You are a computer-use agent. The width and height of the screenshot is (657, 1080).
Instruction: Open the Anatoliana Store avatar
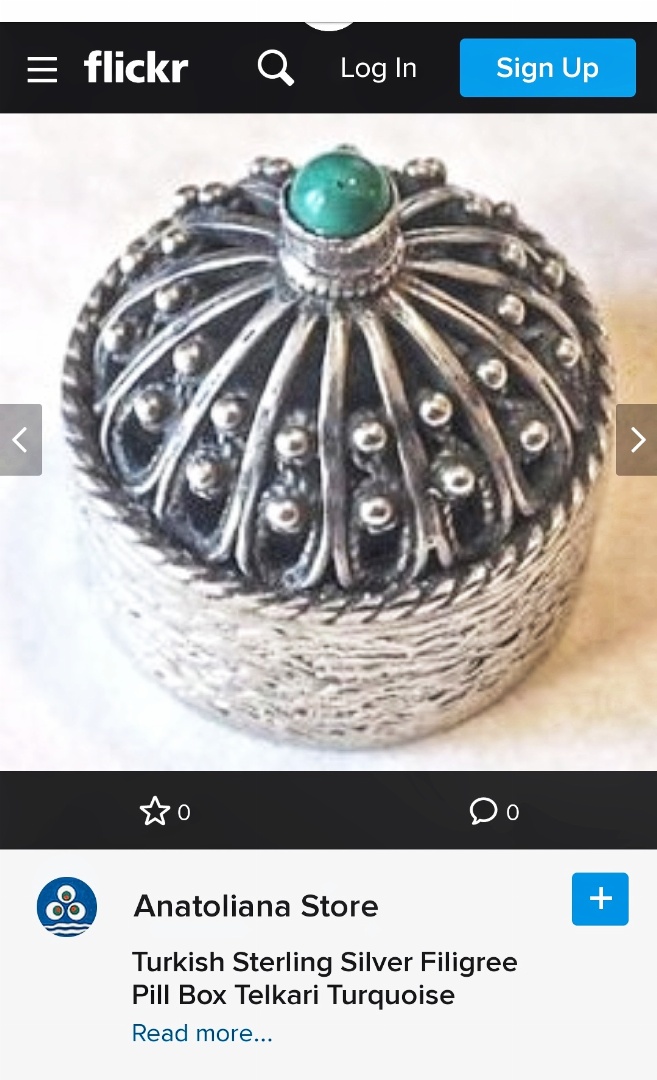coord(67,907)
